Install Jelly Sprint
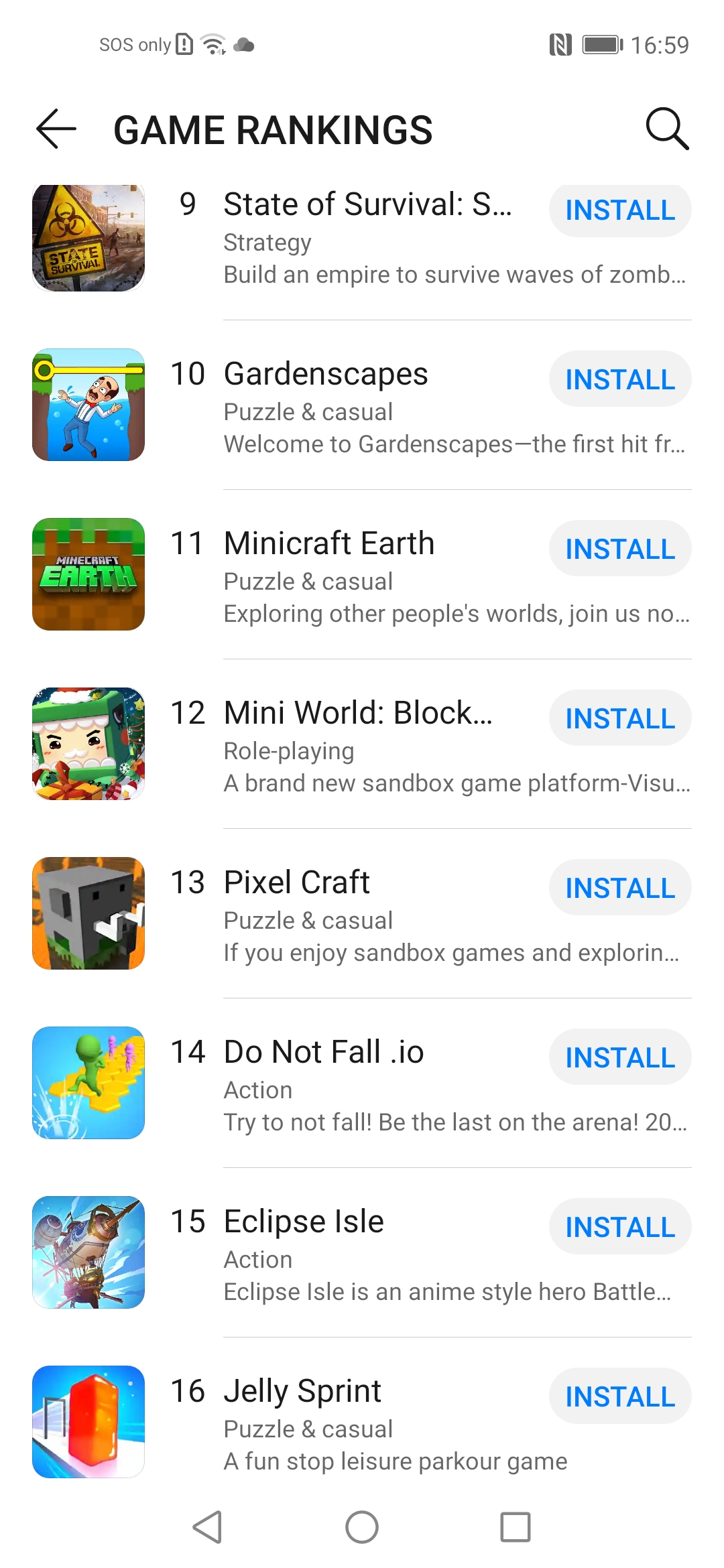Screen dimensions: 724x1568 click(x=620, y=1396)
